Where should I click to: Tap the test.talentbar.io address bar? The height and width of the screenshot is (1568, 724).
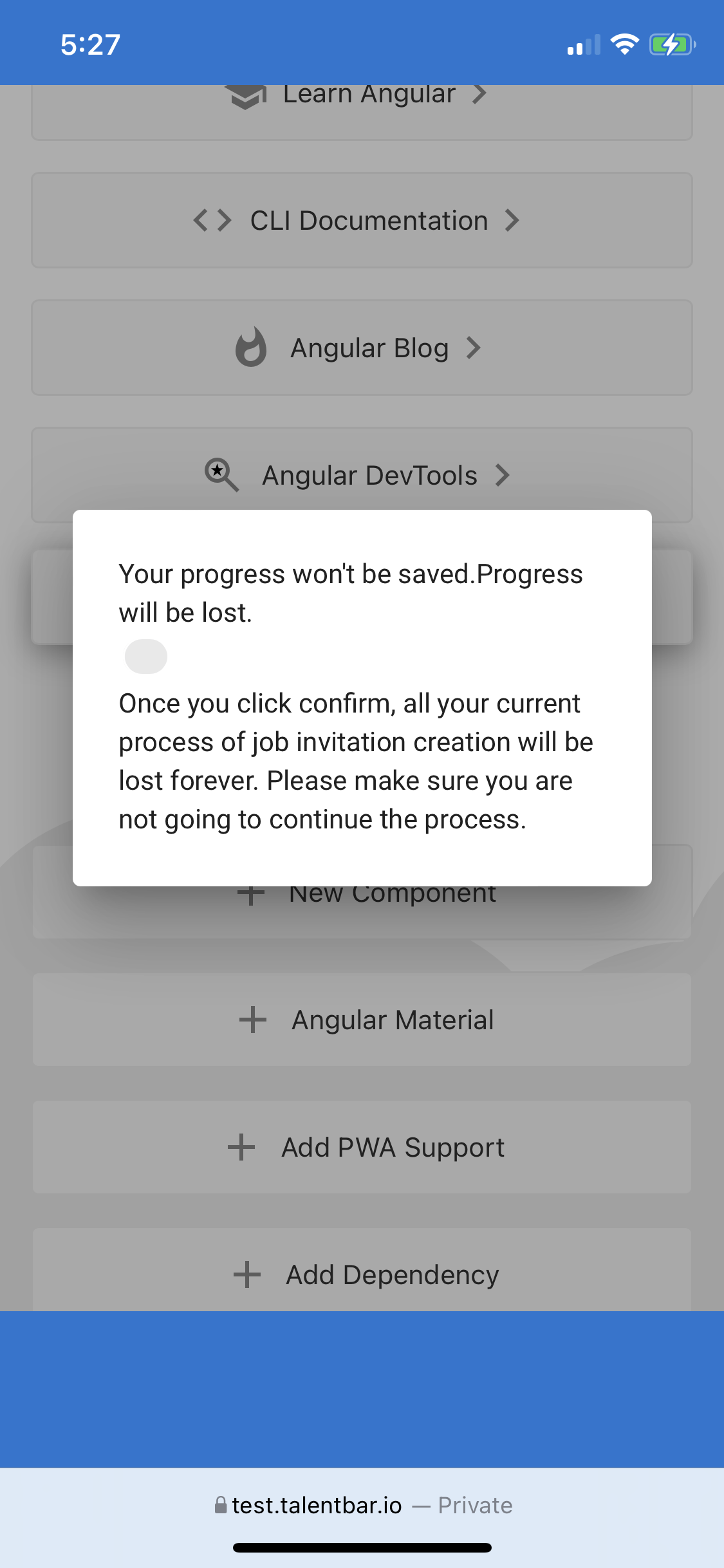tap(362, 1505)
